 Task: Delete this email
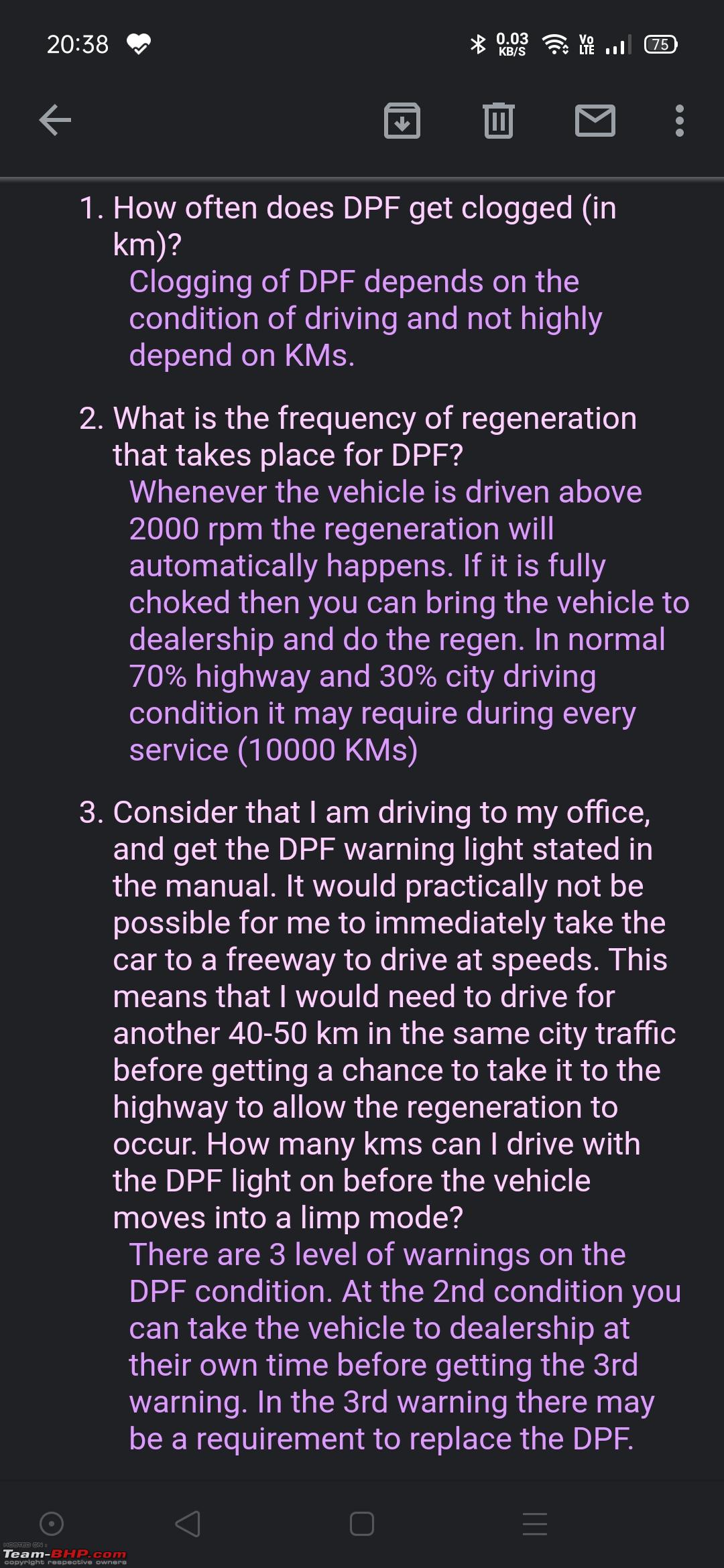click(498, 121)
